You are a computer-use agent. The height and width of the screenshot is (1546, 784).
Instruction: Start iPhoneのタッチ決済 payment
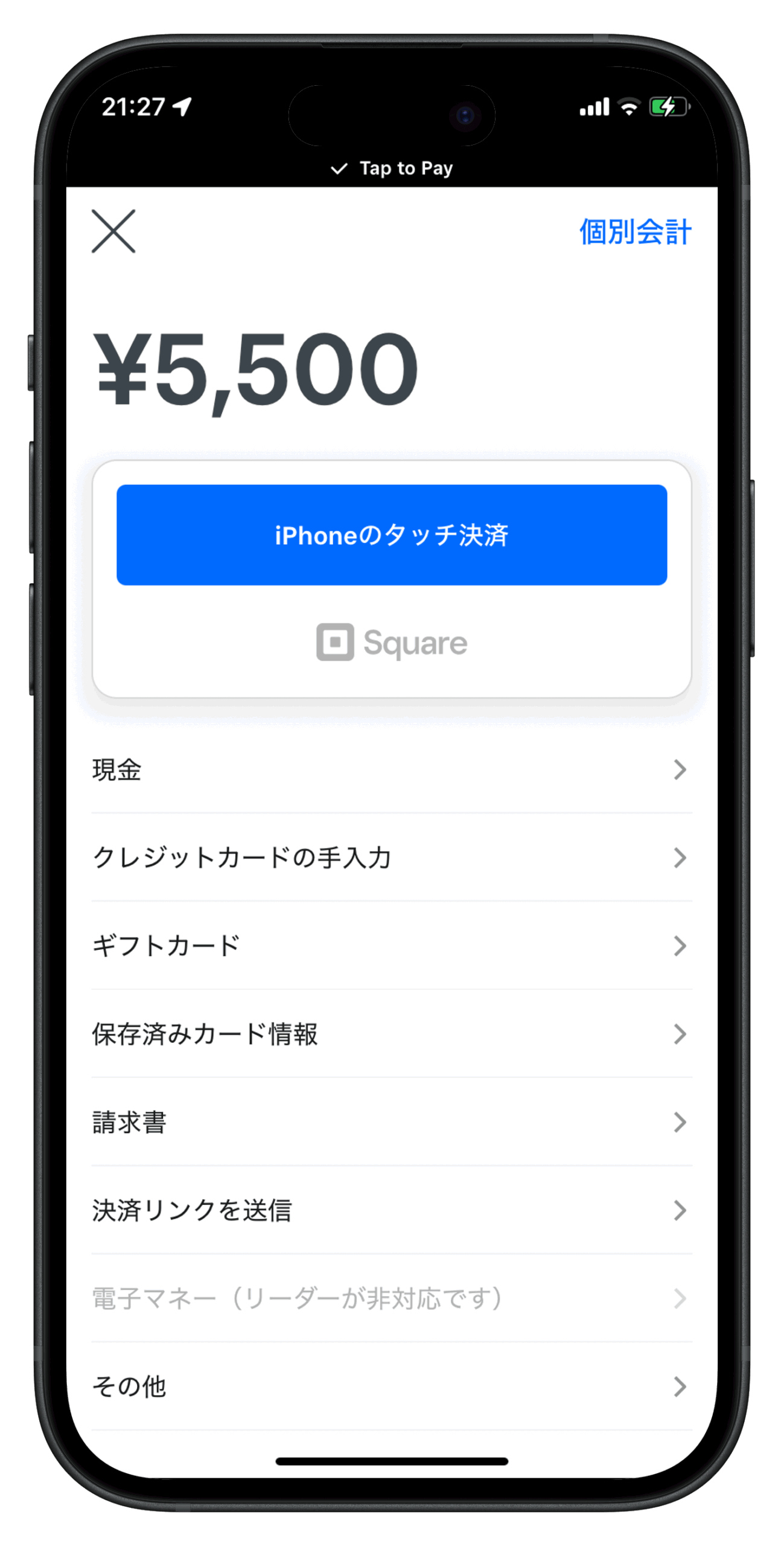[392, 535]
